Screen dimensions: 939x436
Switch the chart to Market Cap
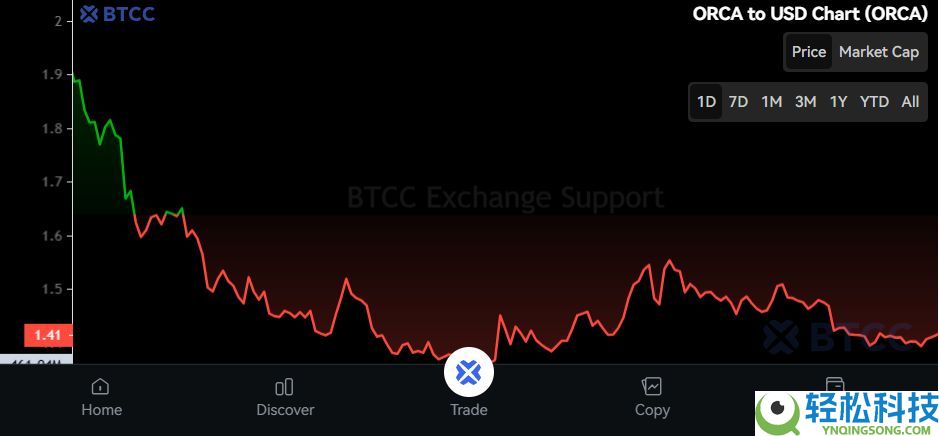878,52
